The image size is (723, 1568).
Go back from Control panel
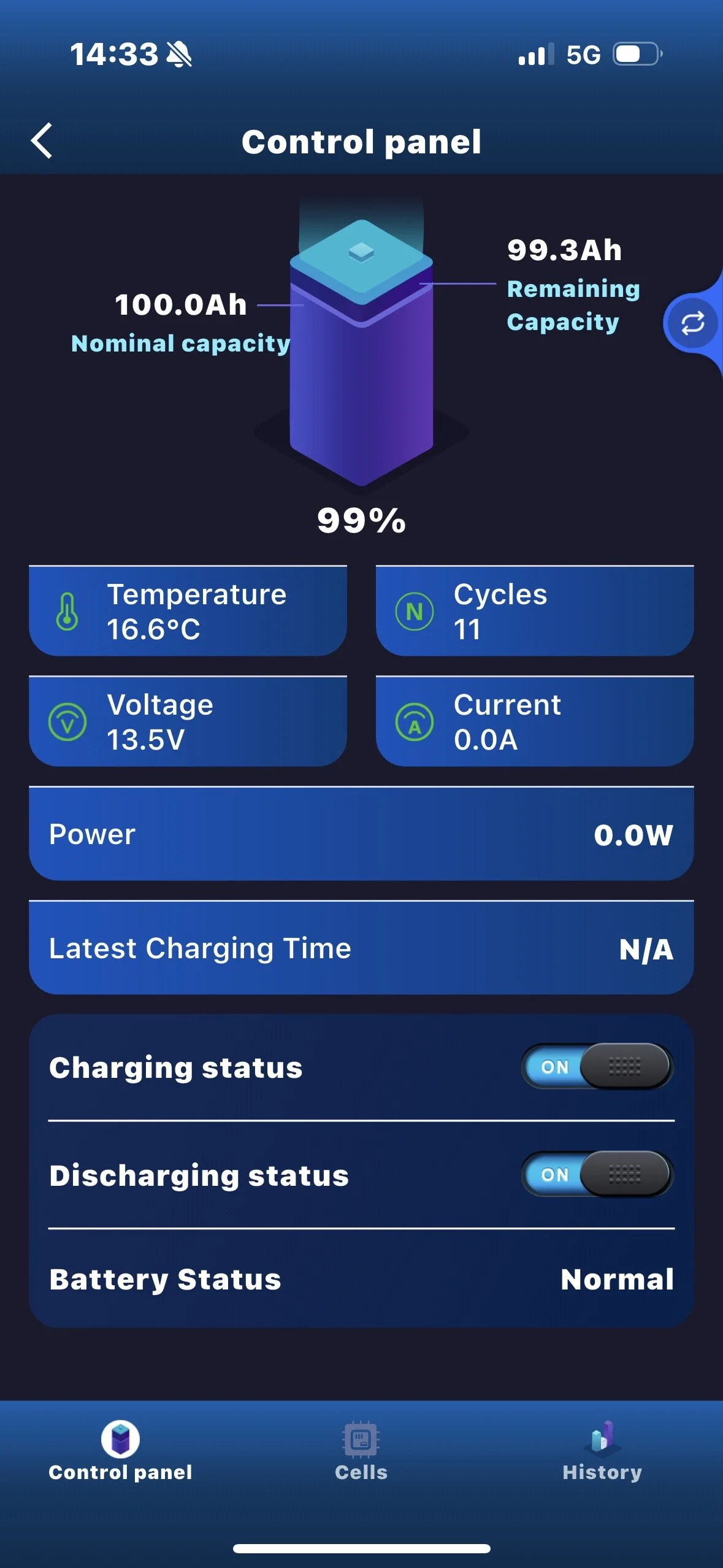[42, 141]
